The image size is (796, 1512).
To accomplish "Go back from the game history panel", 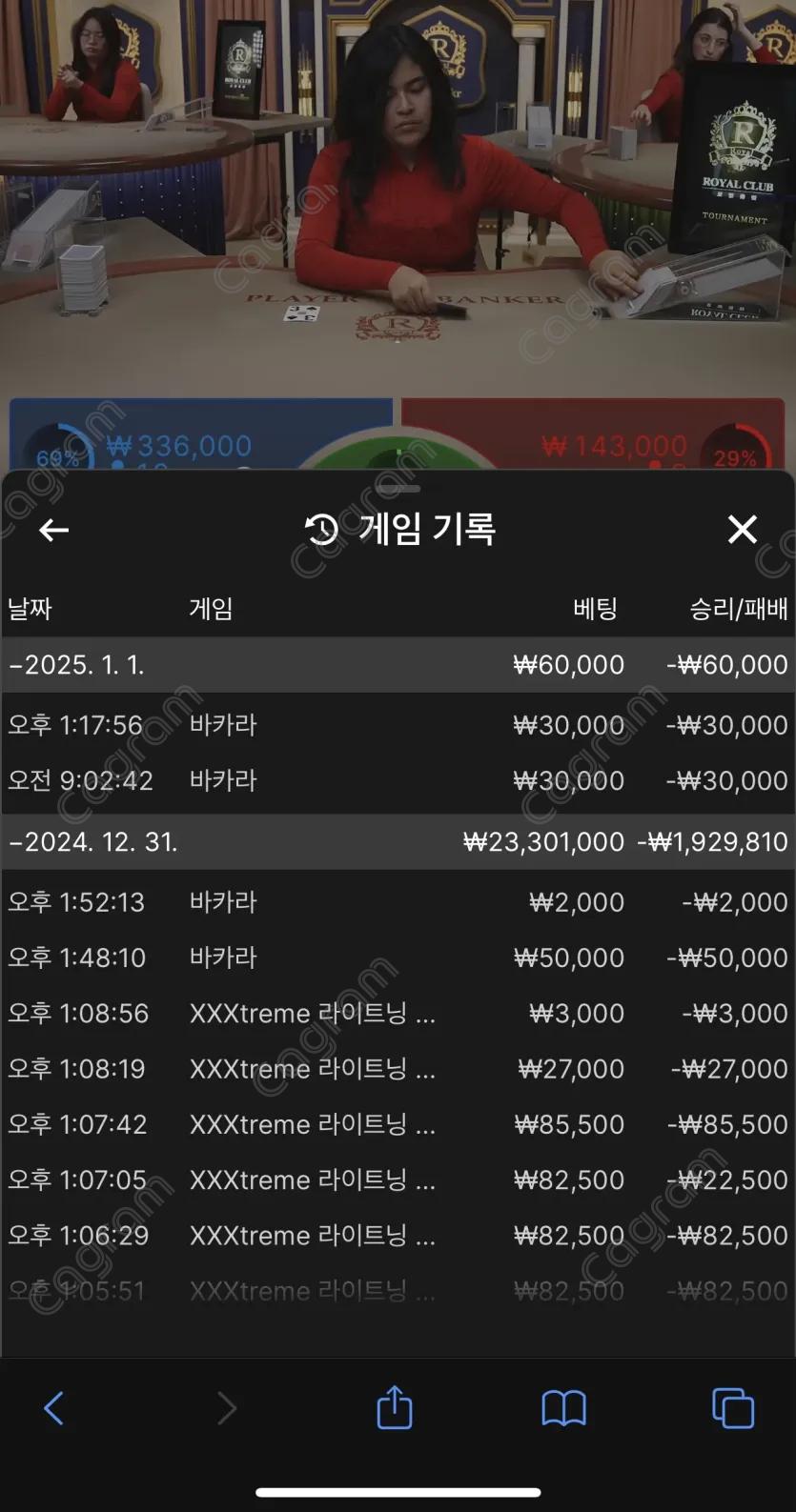I will pyautogui.click(x=53, y=530).
